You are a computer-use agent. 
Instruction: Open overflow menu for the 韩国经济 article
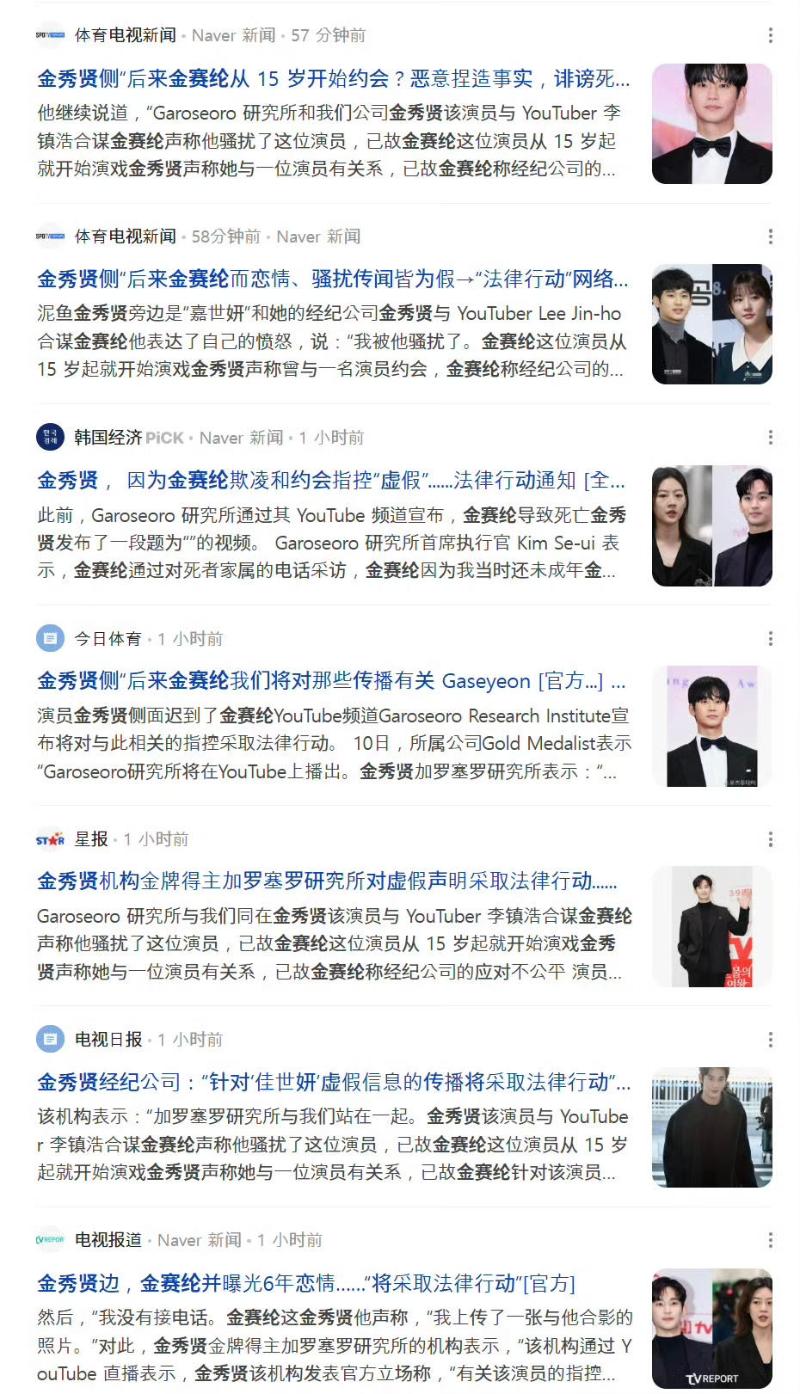(770, 437)
